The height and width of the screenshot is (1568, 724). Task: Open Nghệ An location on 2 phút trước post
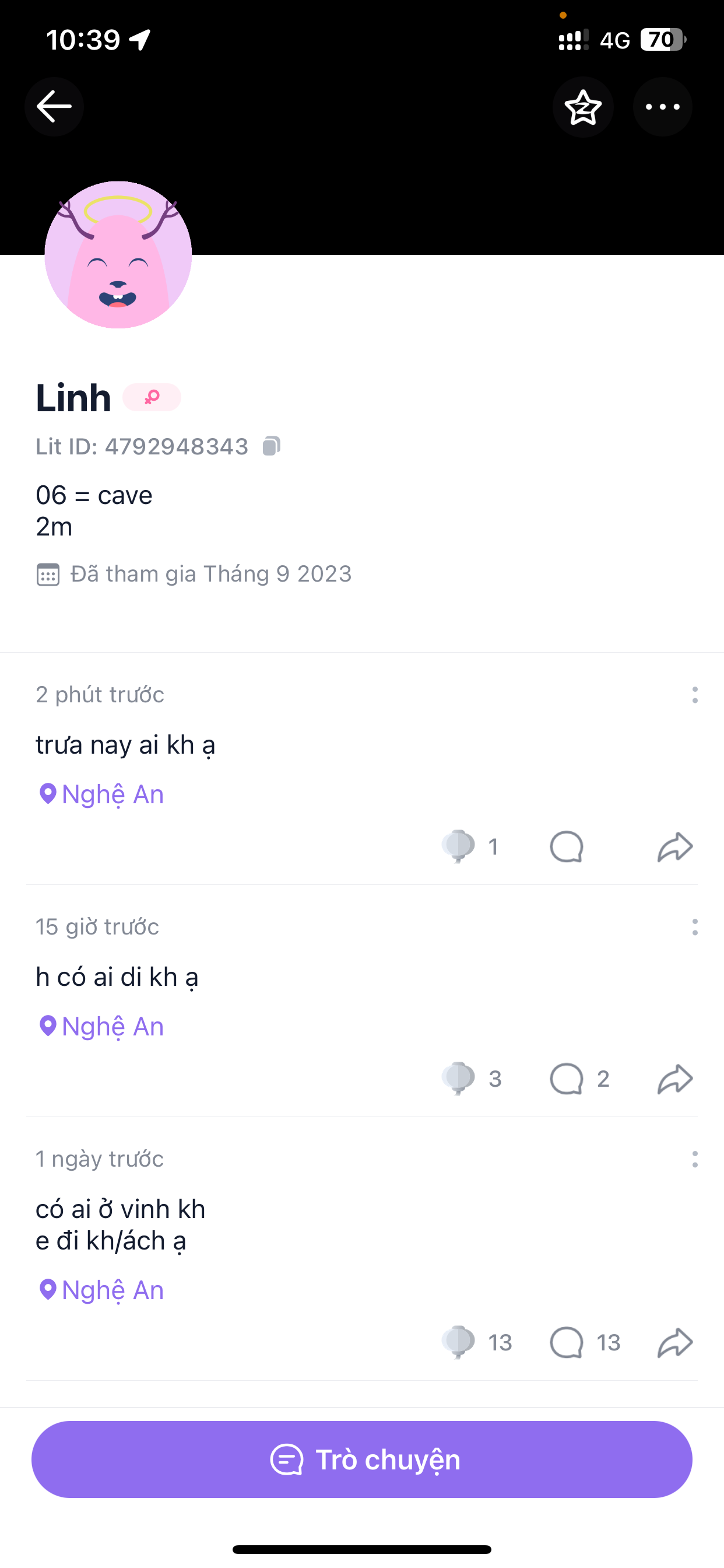pos(101,794)
